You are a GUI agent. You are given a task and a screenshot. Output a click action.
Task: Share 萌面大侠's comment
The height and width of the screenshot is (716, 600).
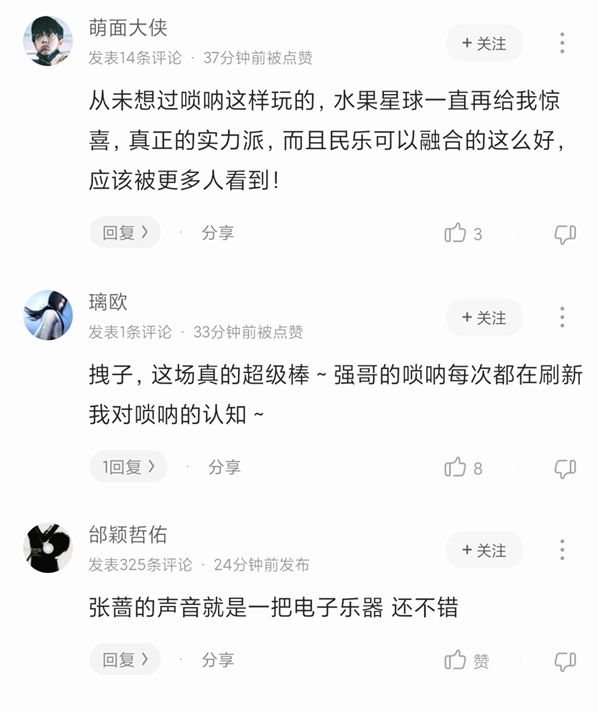pyautogui.click(x=218, y=233)
